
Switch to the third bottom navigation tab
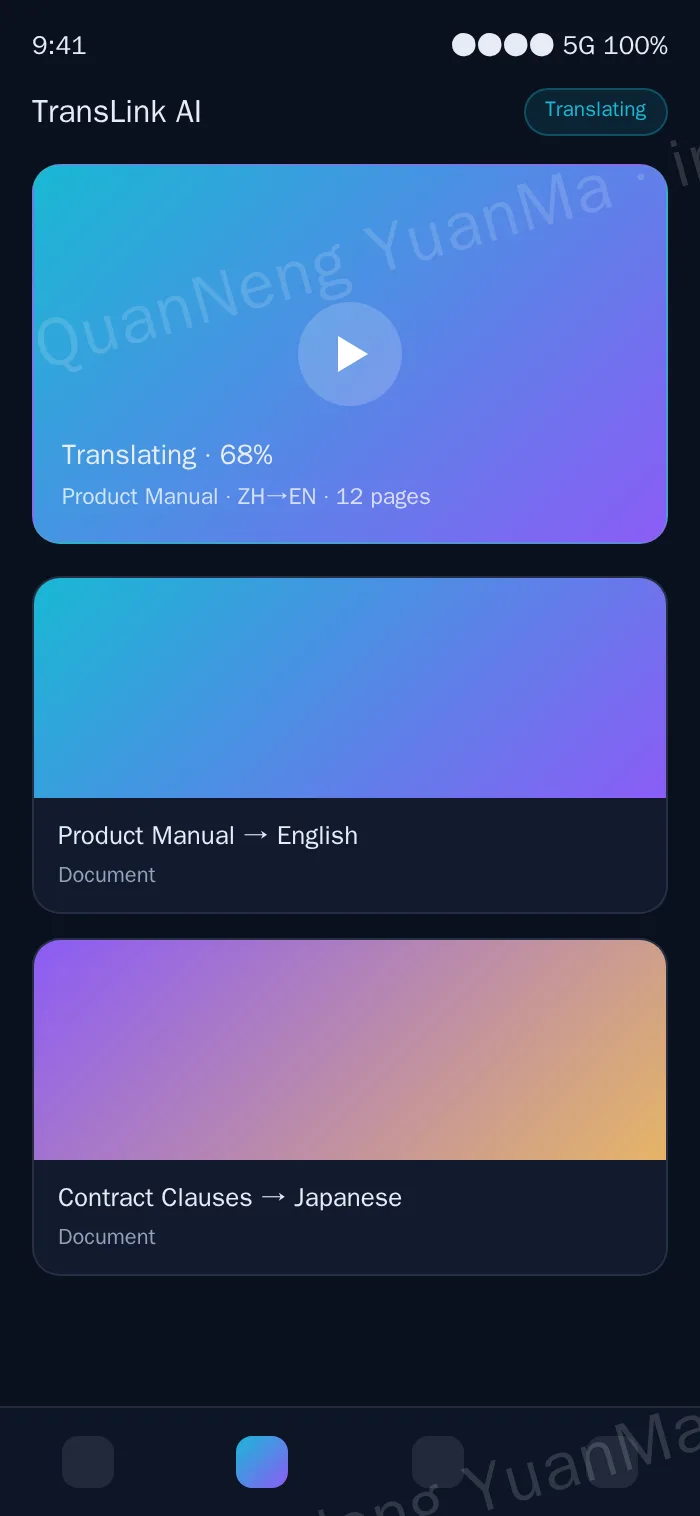pos(438,1462)
